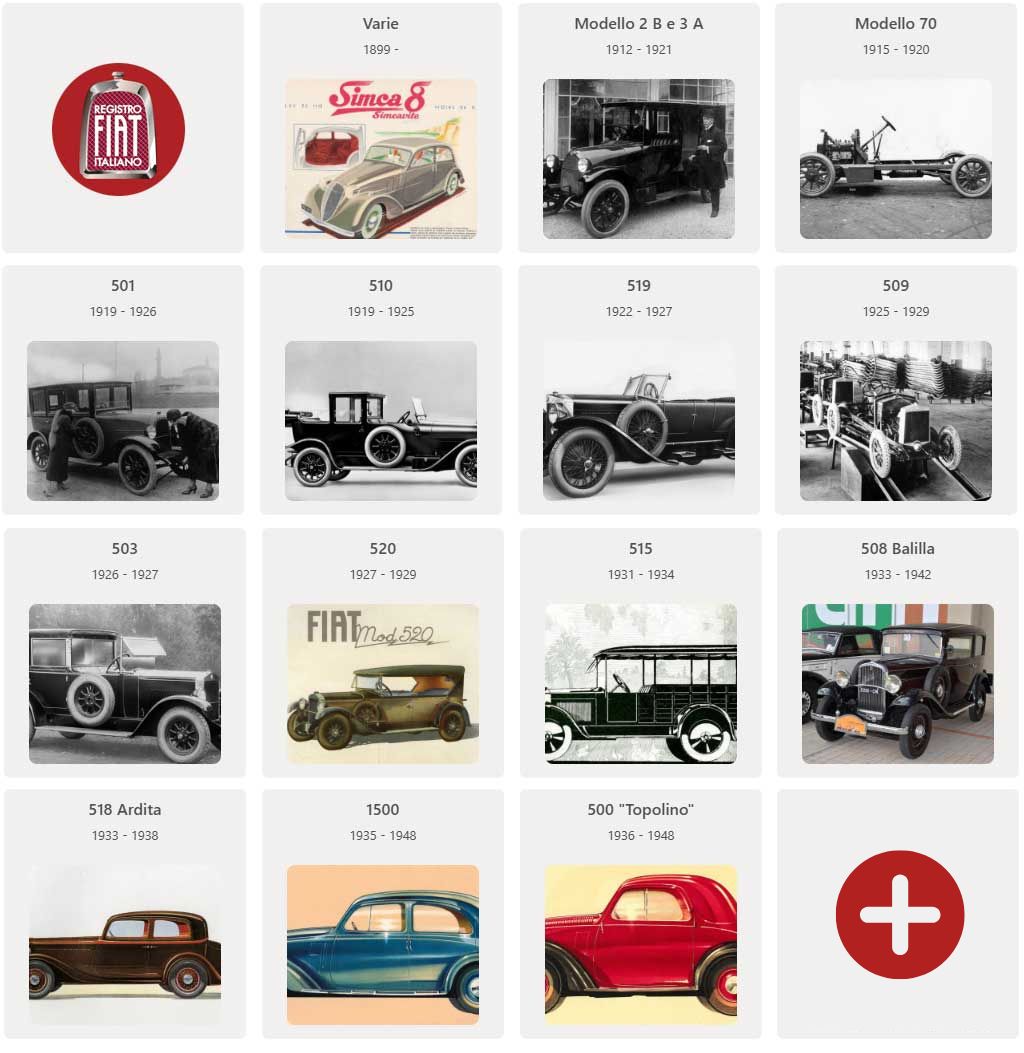Open the 515 model card

640,683
